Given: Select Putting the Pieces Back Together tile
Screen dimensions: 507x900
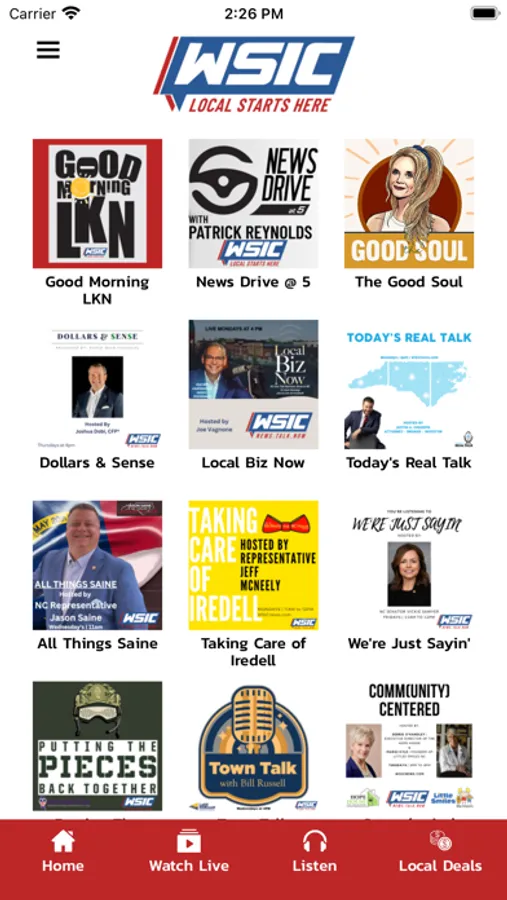Looking at the screenshot, I should coord(97,746).
